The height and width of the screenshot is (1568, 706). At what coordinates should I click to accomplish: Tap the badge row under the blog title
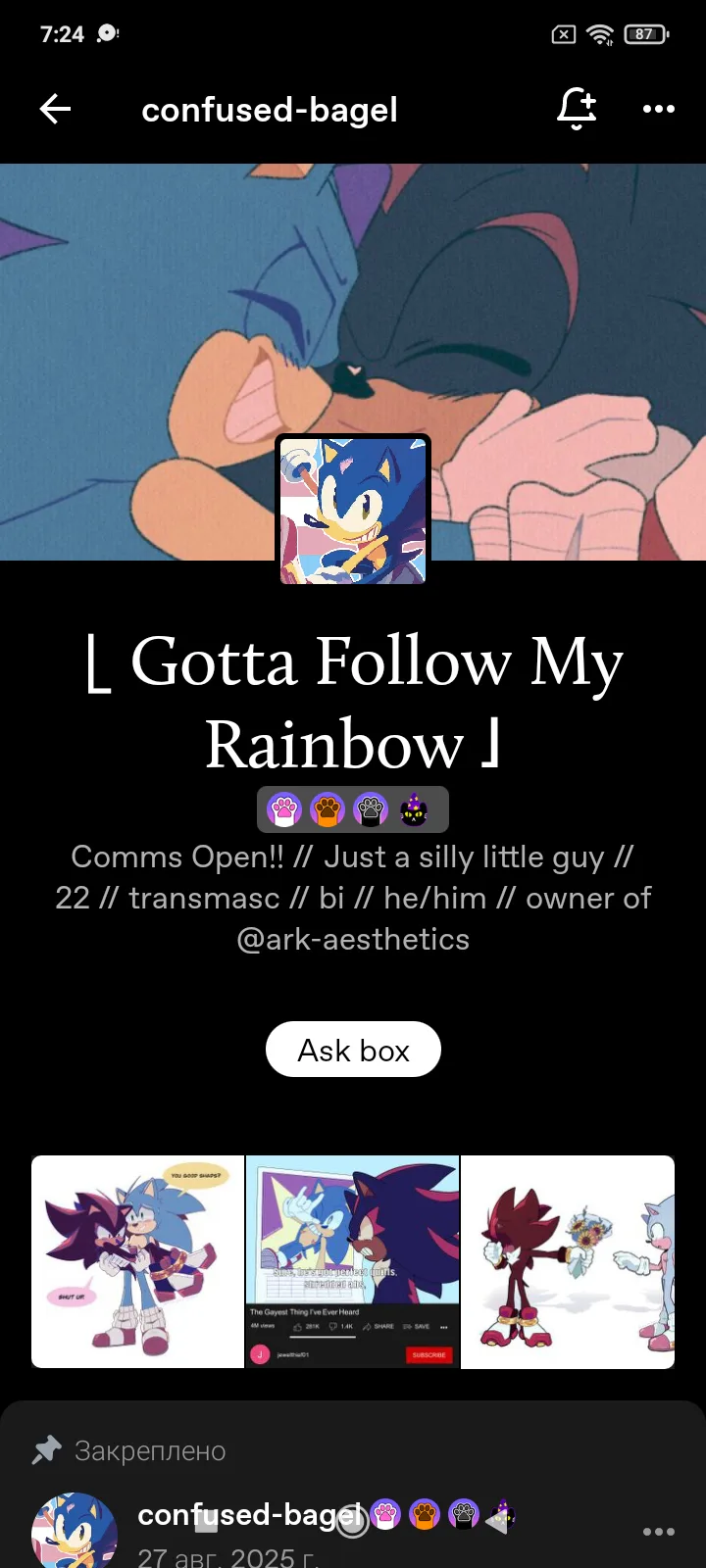coord(353,809)
